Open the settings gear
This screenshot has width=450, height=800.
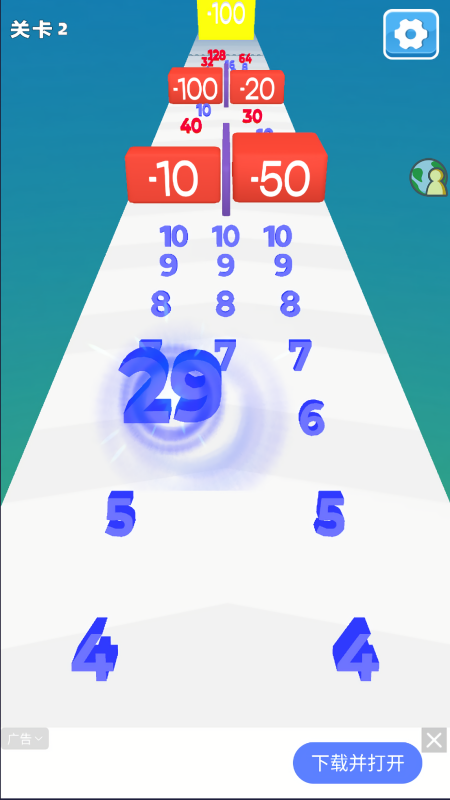411,34
